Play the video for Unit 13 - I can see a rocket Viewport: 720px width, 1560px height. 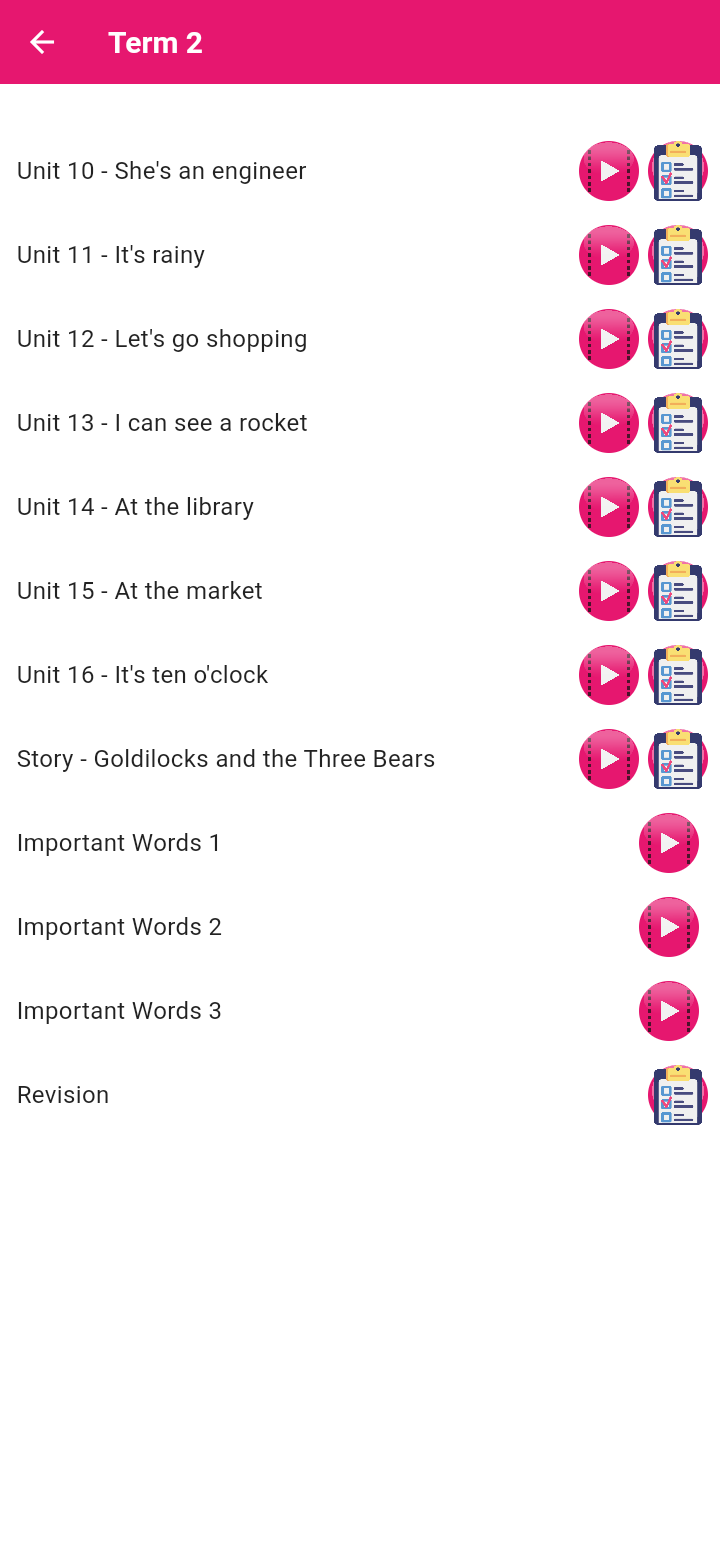608,422
